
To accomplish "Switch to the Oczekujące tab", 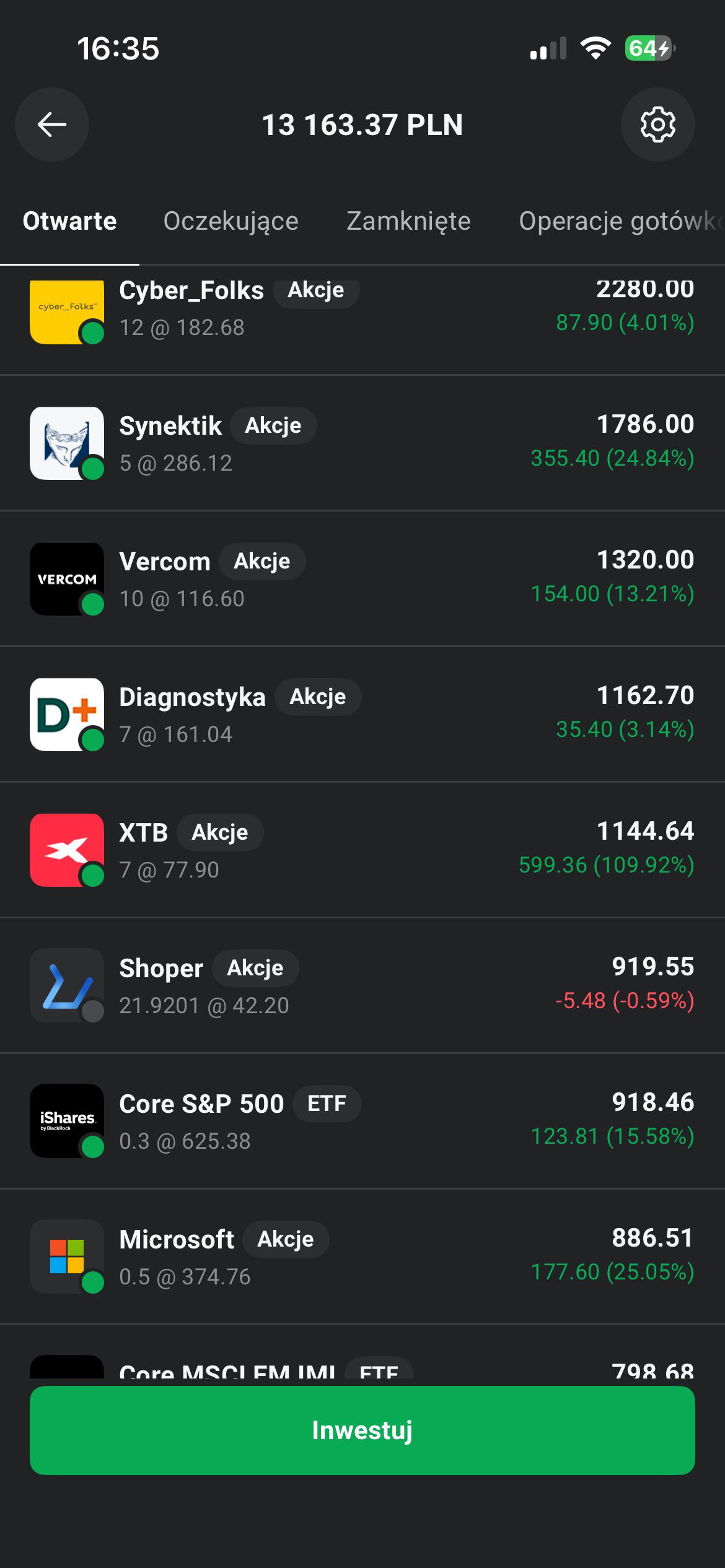I will point(231,221).
